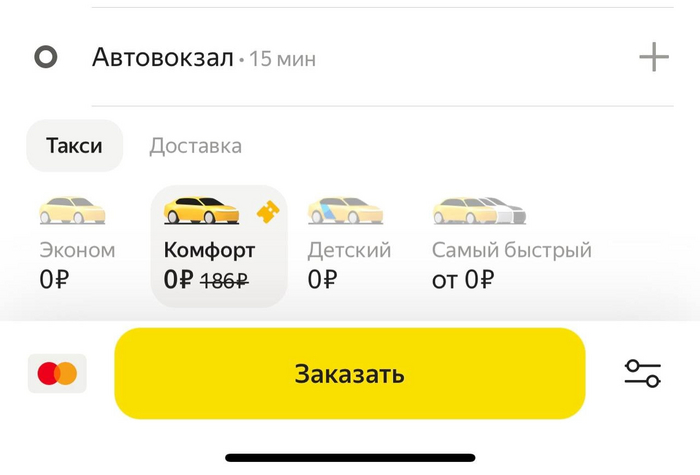The width and height of the screenshot is (700, 475).
Task: Switch to the Такси tab
Action: 74,146
